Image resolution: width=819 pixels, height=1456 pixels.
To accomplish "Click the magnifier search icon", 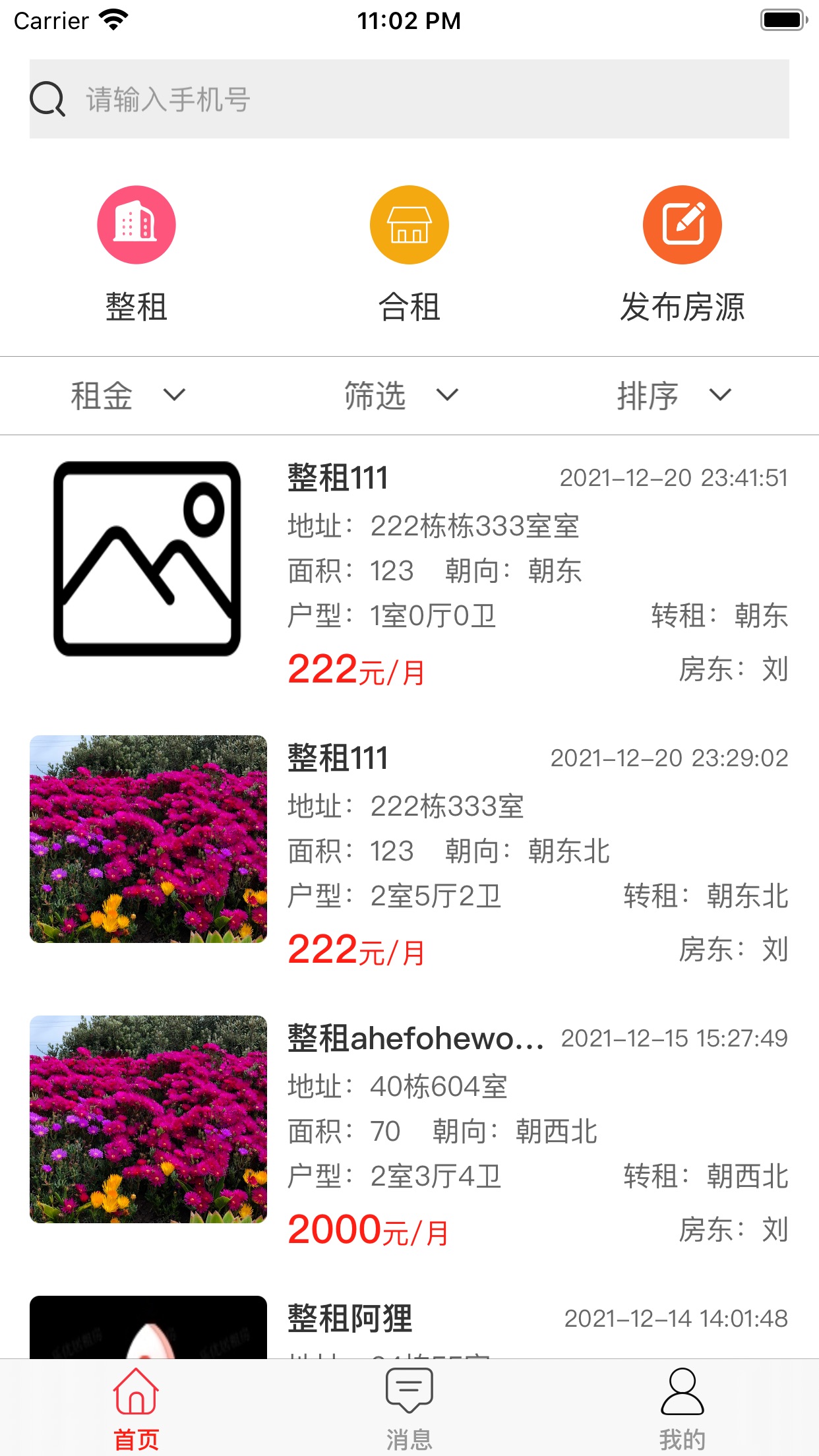I will [x=47, y=99].
